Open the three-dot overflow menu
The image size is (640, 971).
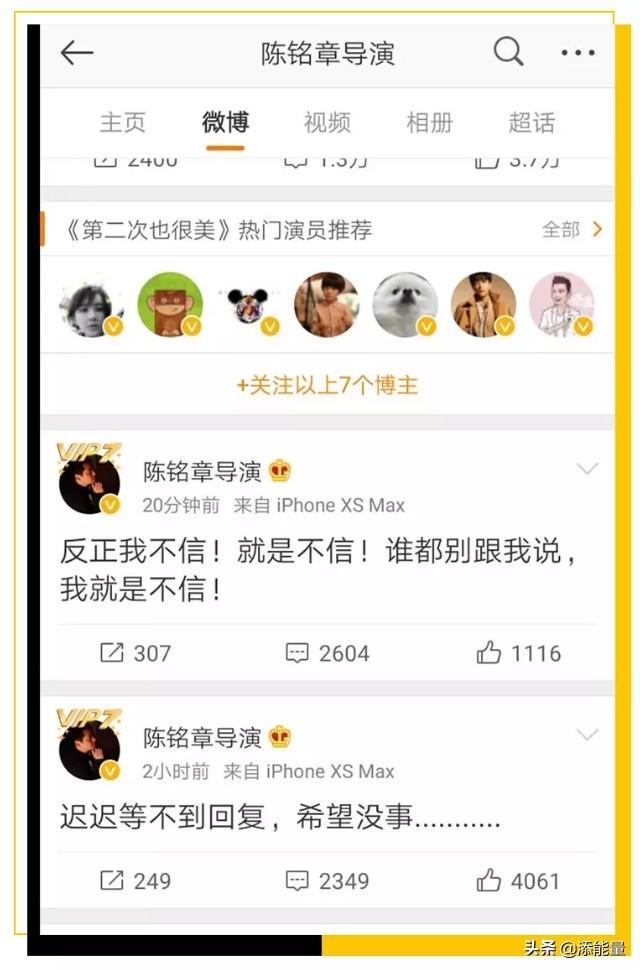[578, 53]
